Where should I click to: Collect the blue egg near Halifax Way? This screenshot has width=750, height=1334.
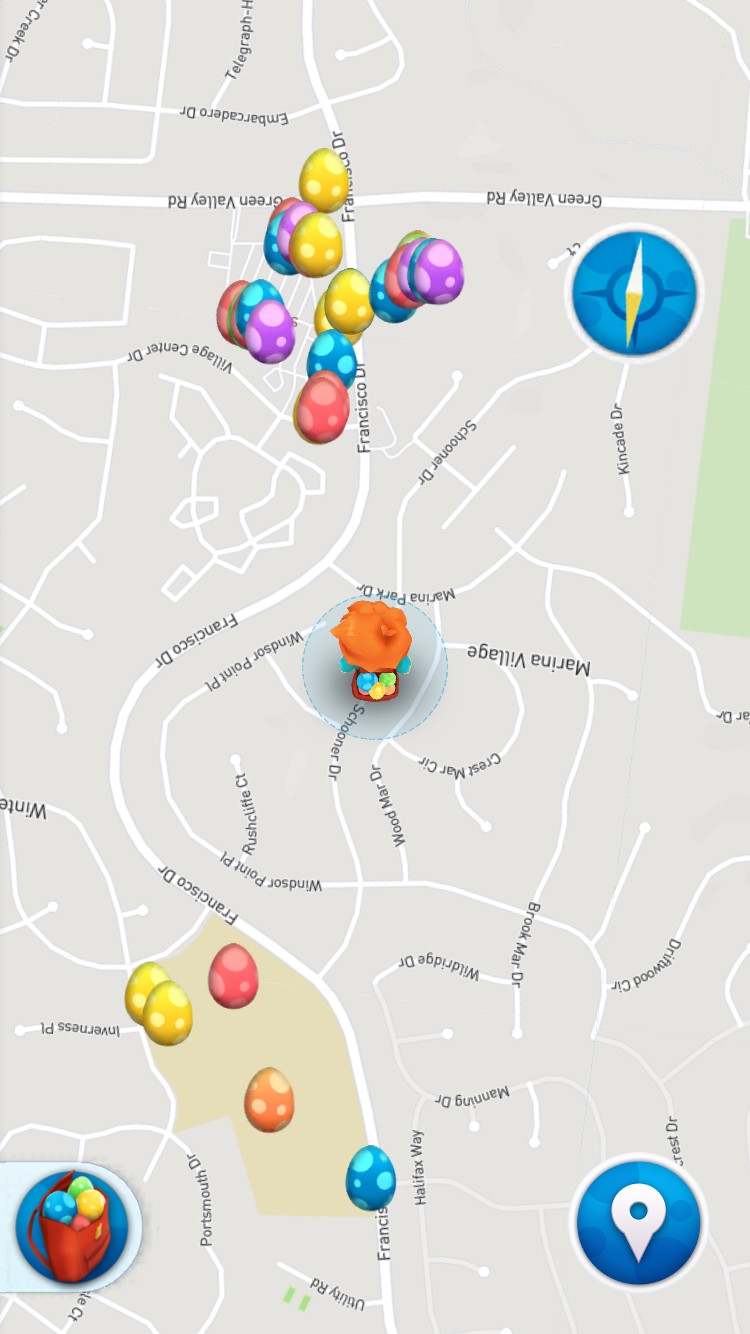371,1177
